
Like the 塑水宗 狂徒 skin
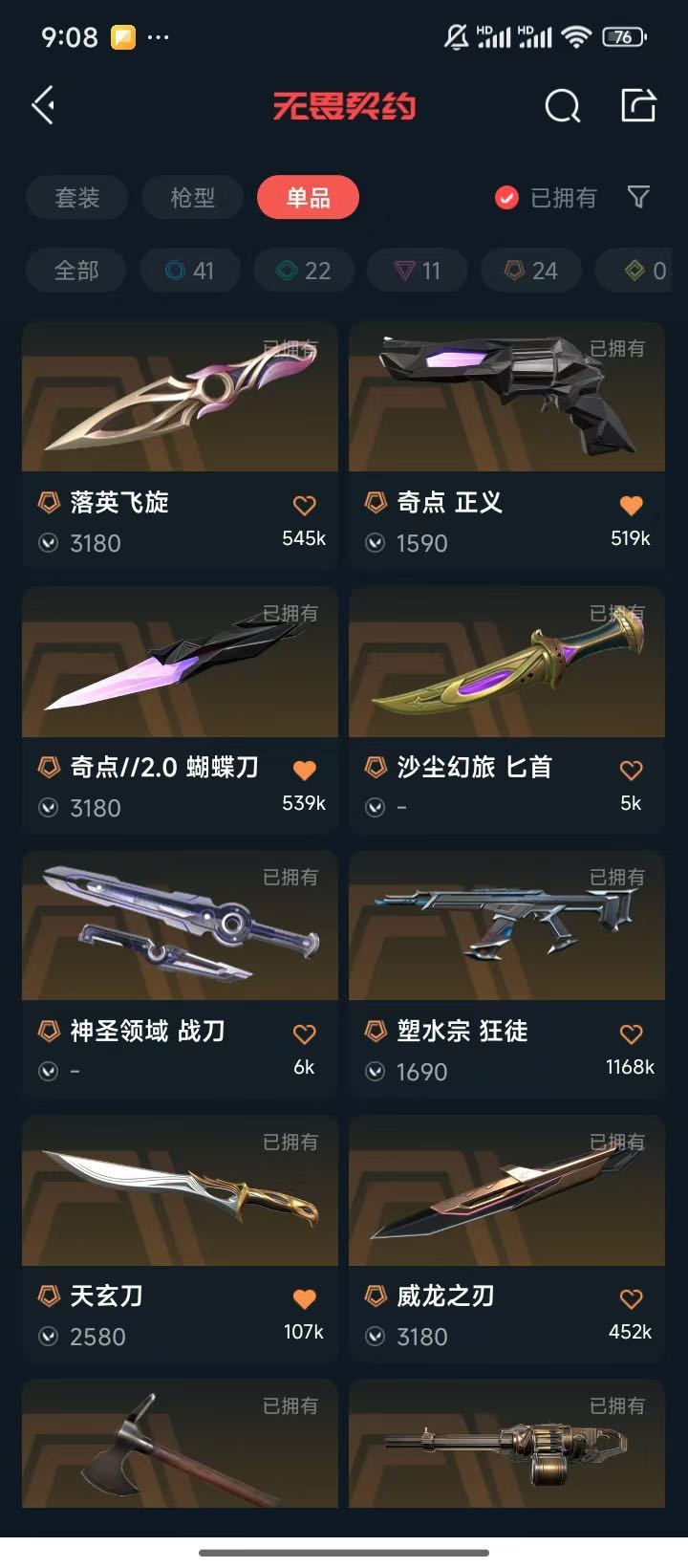pos(631,1034)
